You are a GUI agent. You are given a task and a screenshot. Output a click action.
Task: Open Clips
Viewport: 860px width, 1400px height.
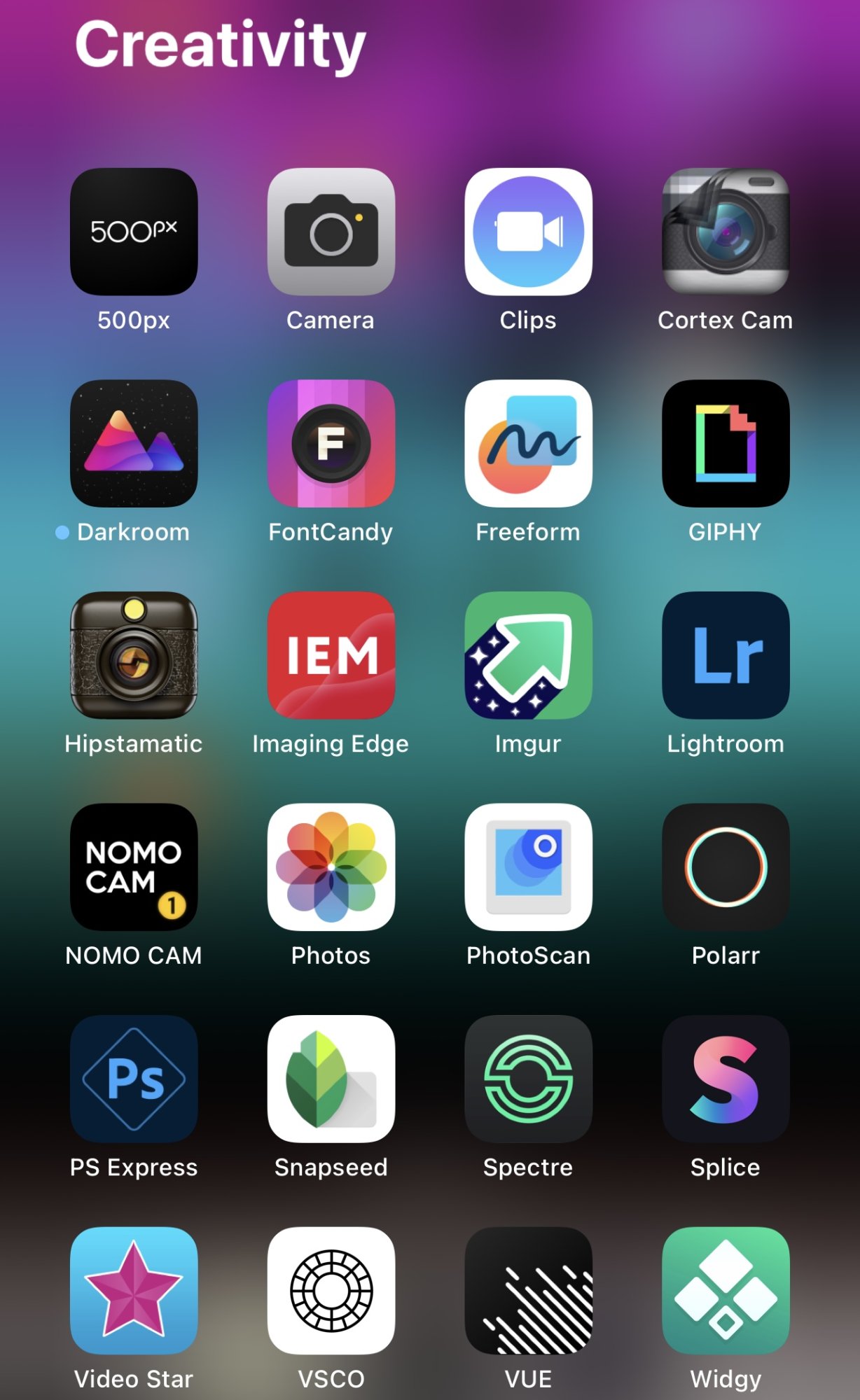[x=528, y=232]
